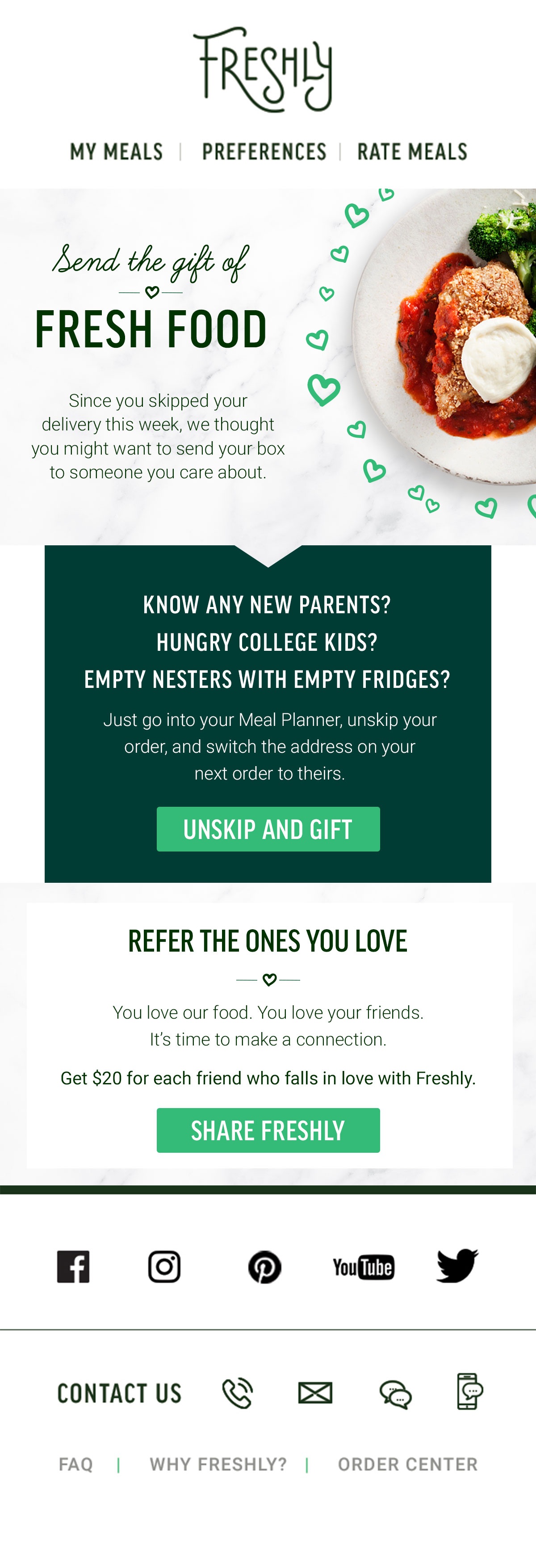Tap Share Freshly button
The width and height of the screenshot is (536, 1568).
point(268,1130)
